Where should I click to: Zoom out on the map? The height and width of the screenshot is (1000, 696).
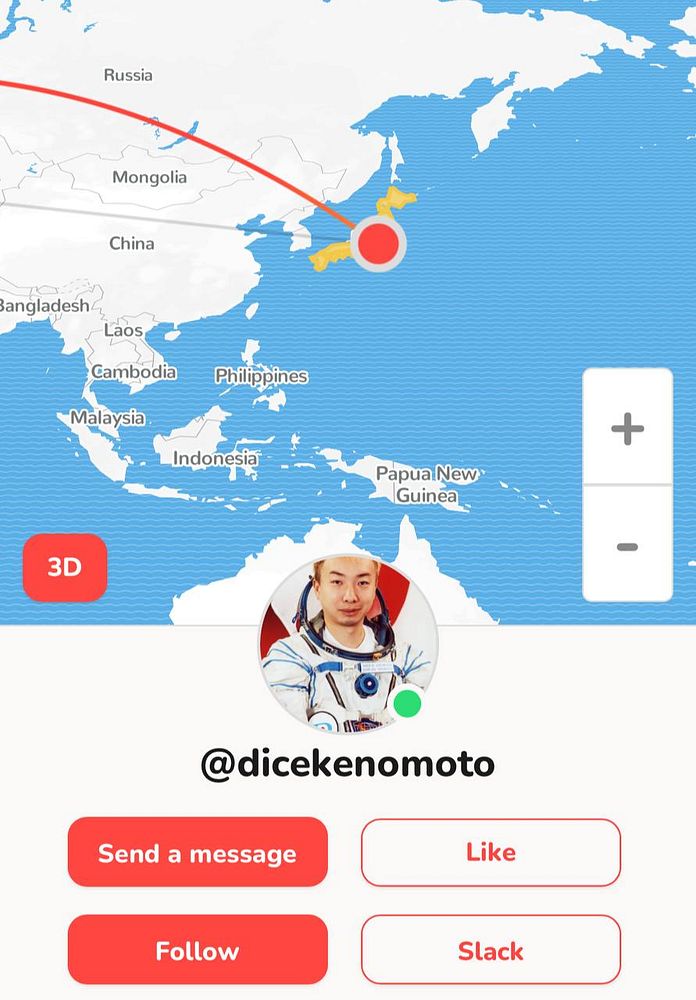coord(627,546)
